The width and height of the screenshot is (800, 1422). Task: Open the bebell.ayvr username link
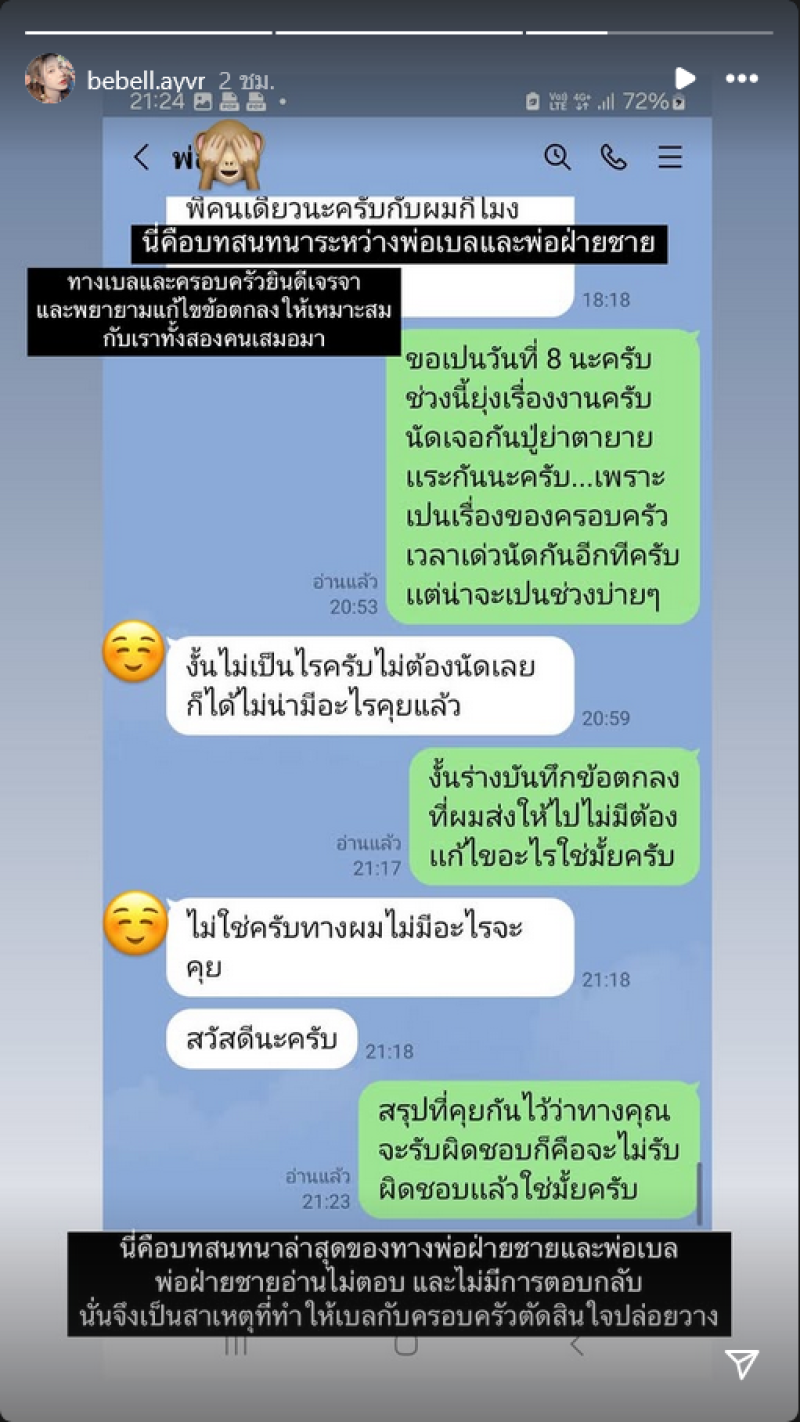148,80
